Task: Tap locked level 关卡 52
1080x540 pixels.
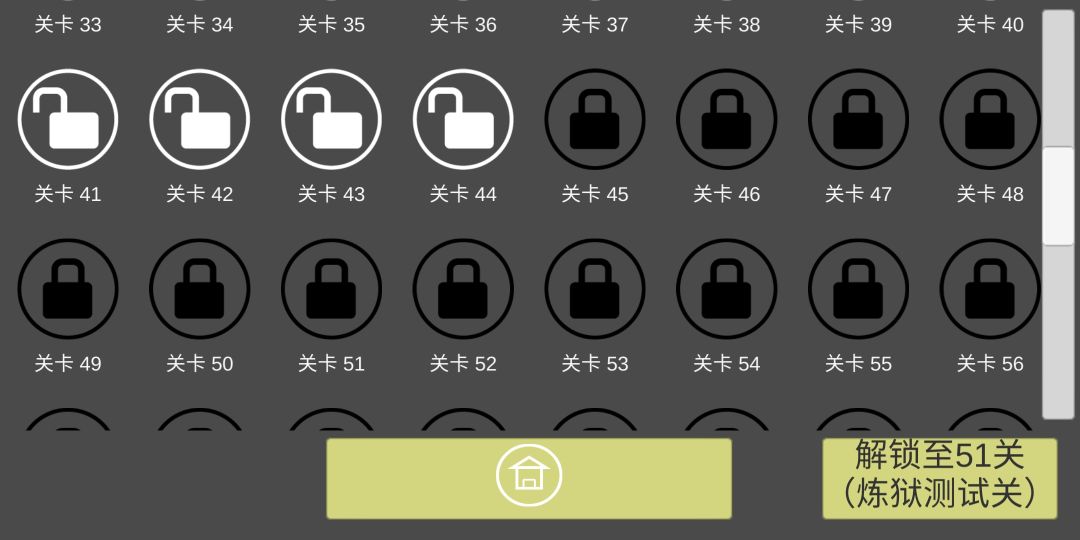Action: [x=463, y=289]
